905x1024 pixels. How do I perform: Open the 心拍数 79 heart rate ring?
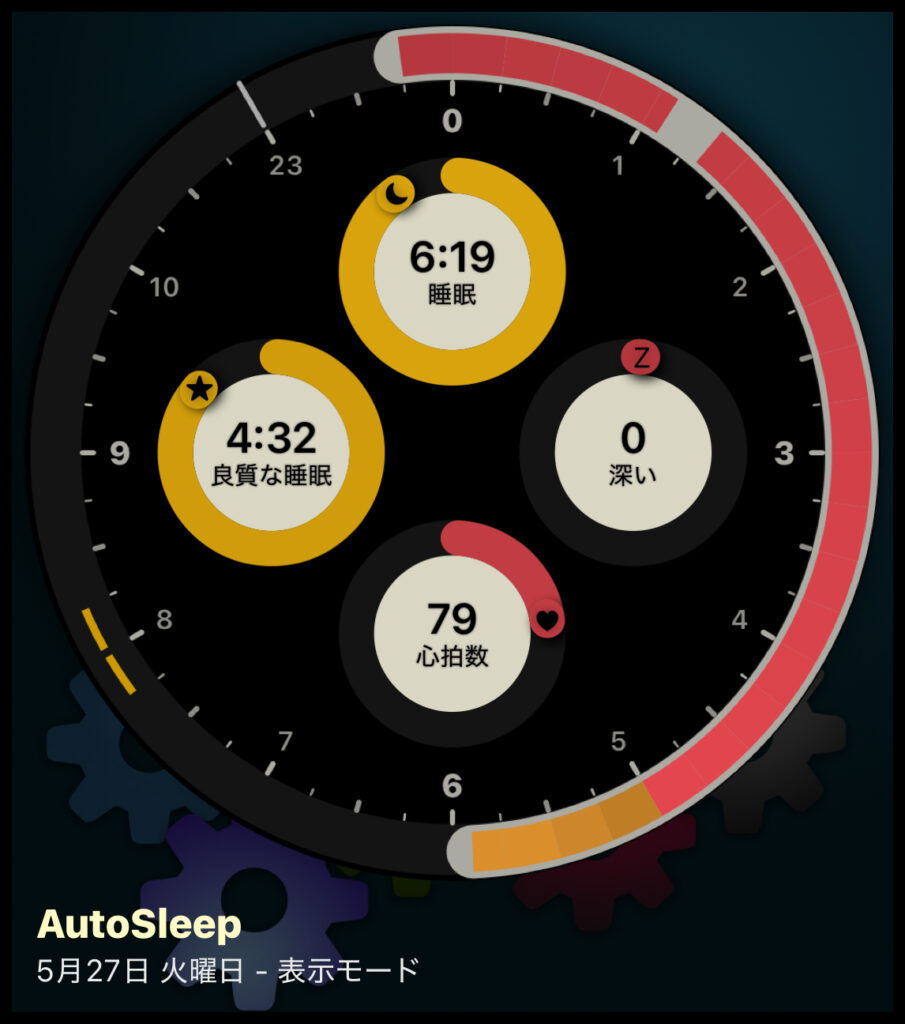[452, 633]
